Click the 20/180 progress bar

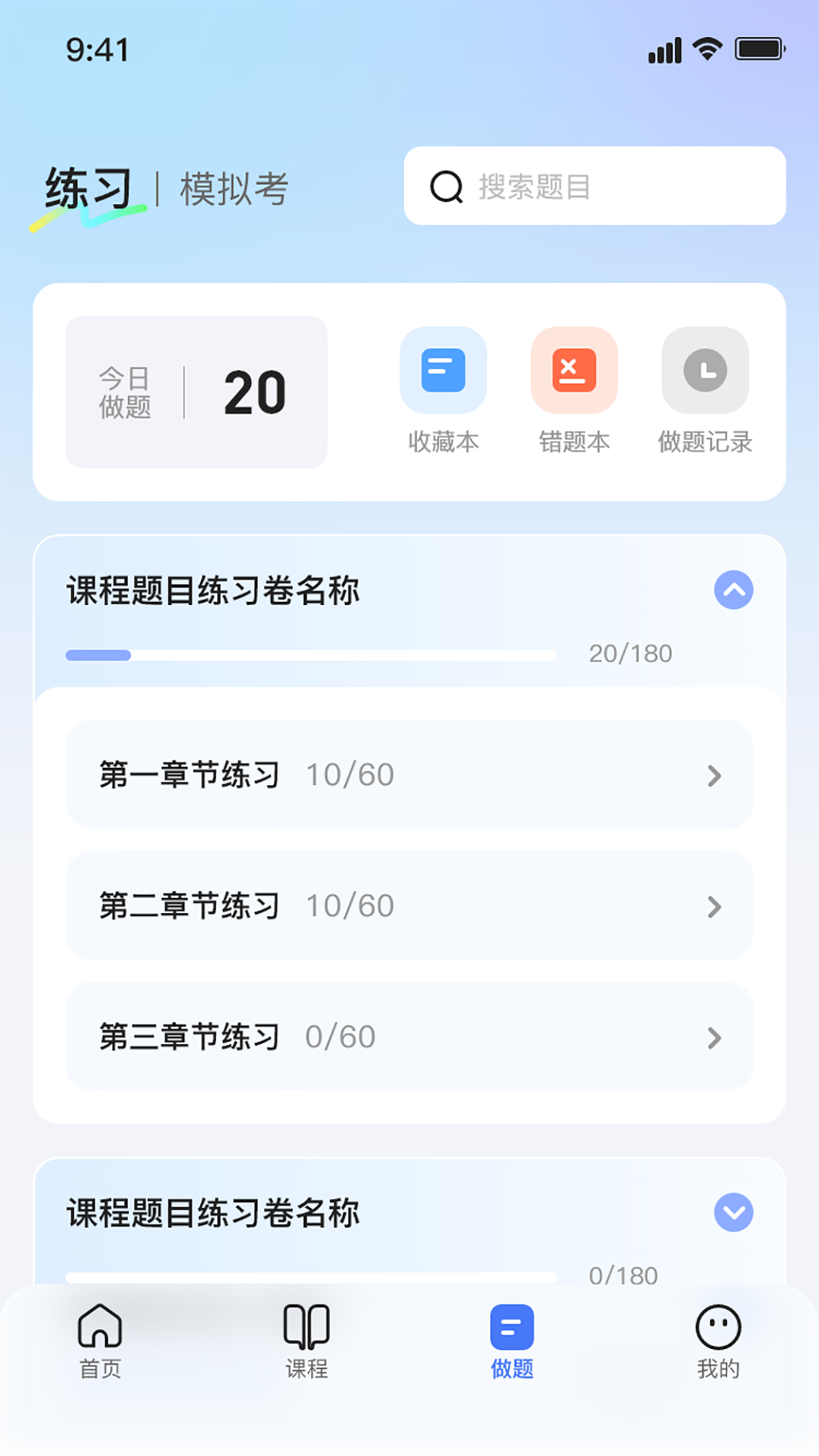click(x=311, y=653)
